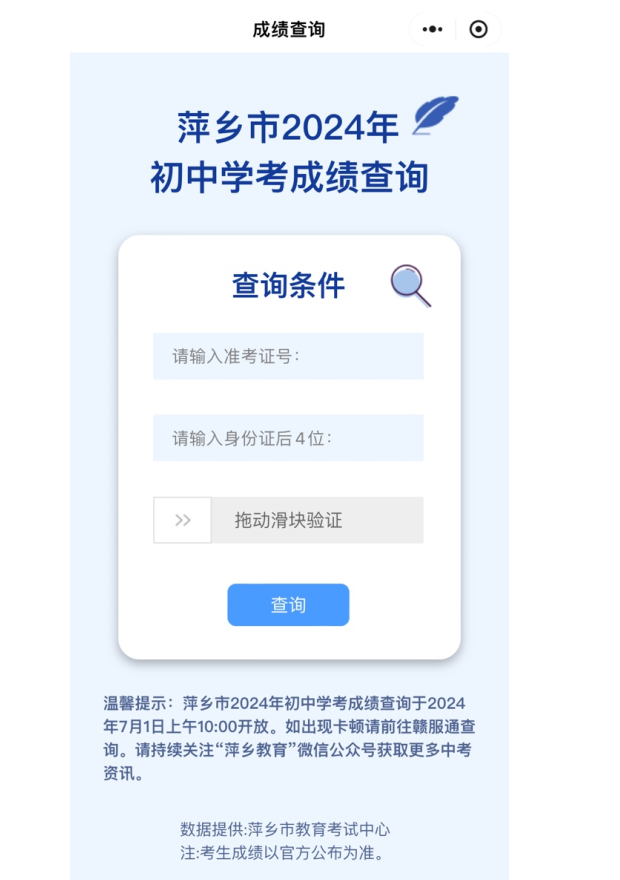
Task: Tap the 身份证后4位 input field
Action: coord(288,438)
